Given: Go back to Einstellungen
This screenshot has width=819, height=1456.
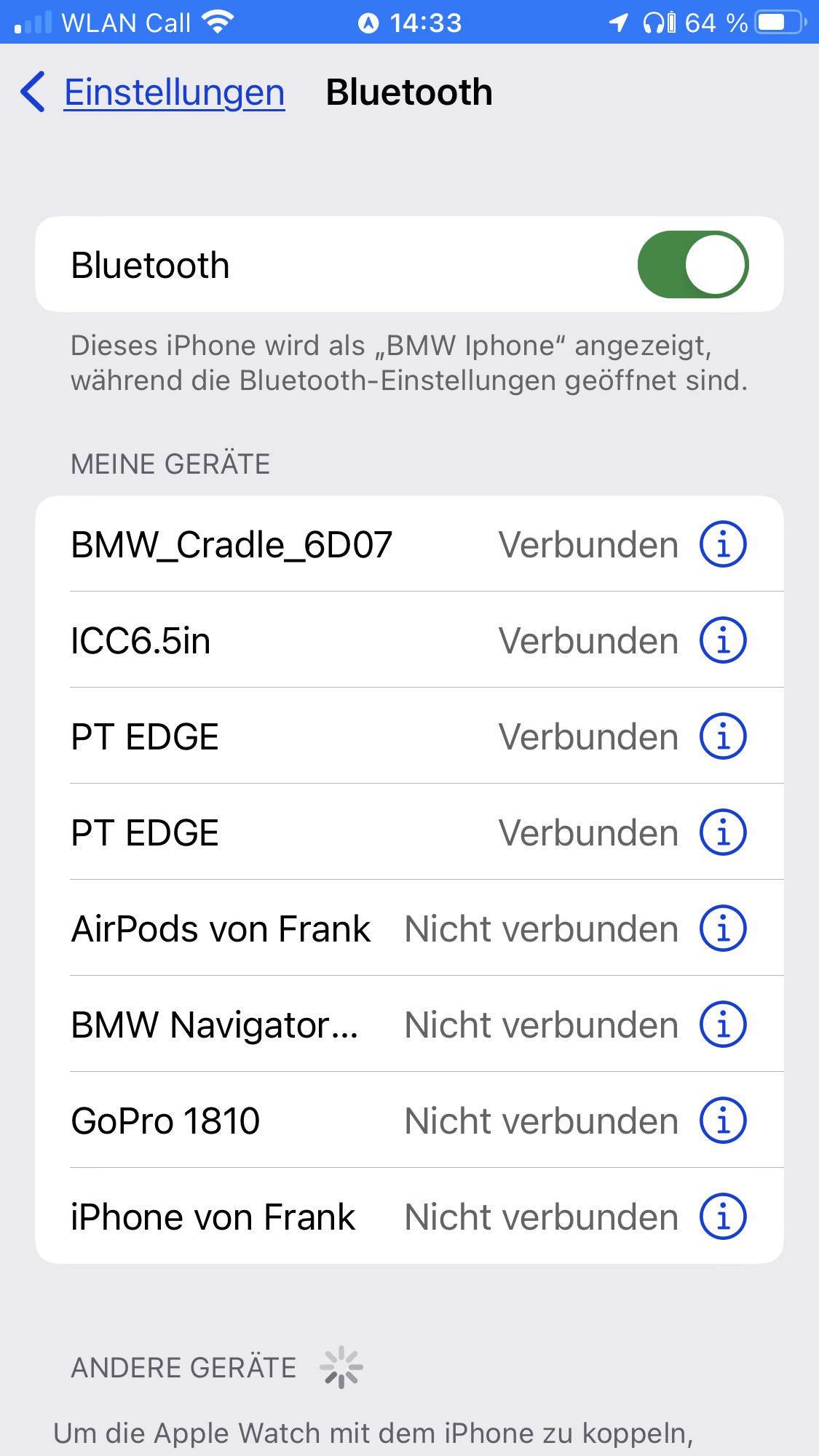Looking at the screenshot, I should (x=154, y=93).
